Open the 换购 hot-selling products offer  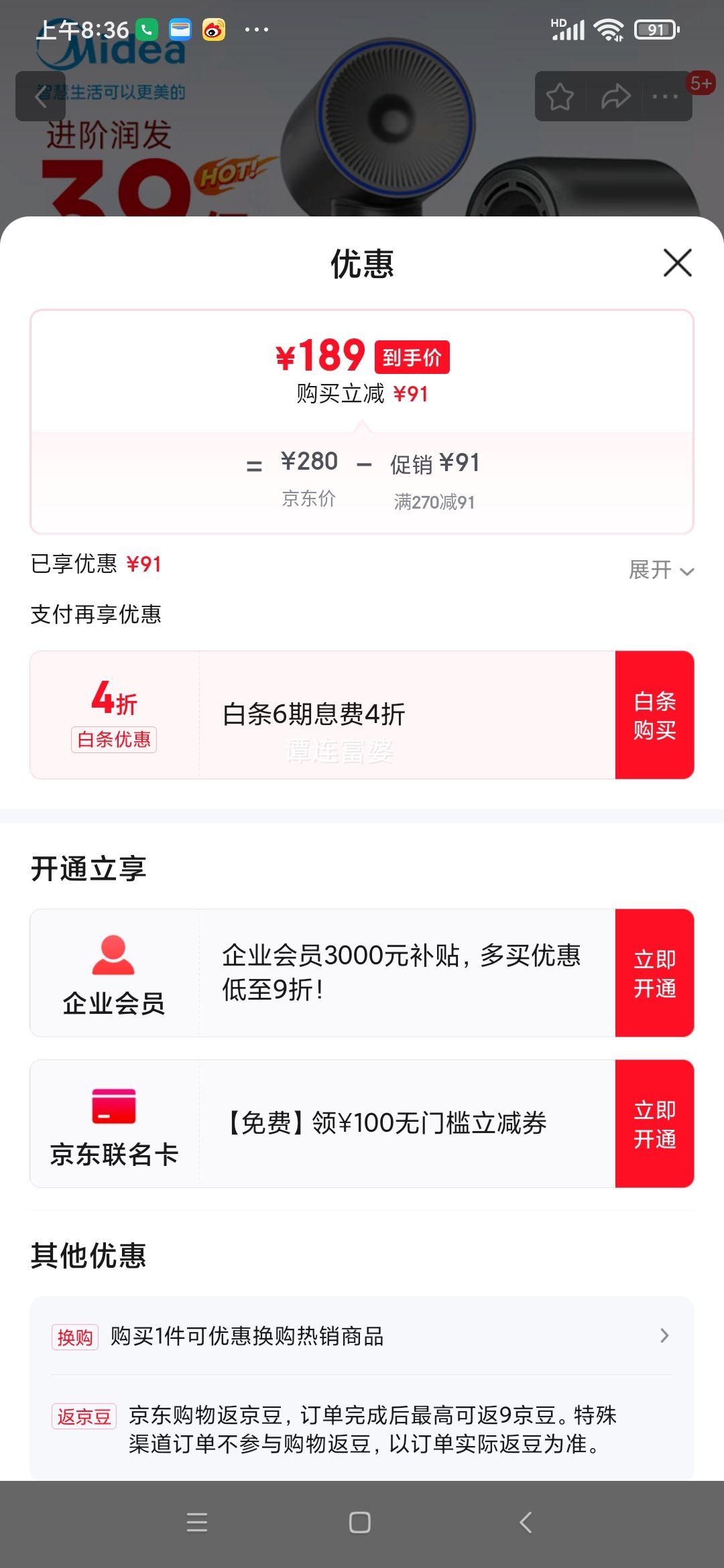pos(362,1336)
